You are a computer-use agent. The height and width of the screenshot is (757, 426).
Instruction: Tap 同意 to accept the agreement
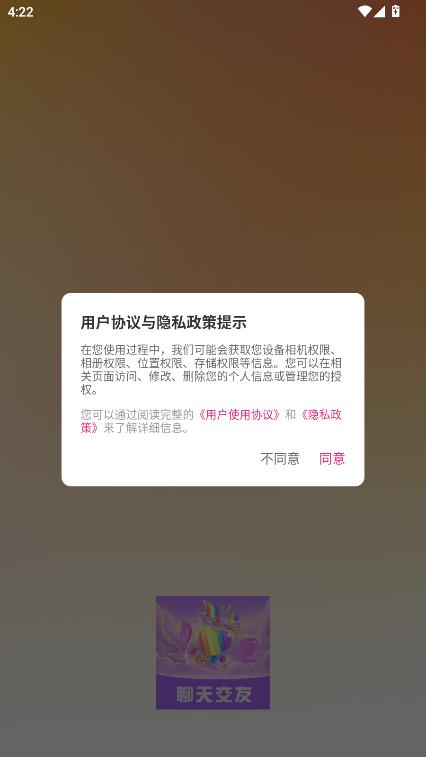tap(332, 458)
